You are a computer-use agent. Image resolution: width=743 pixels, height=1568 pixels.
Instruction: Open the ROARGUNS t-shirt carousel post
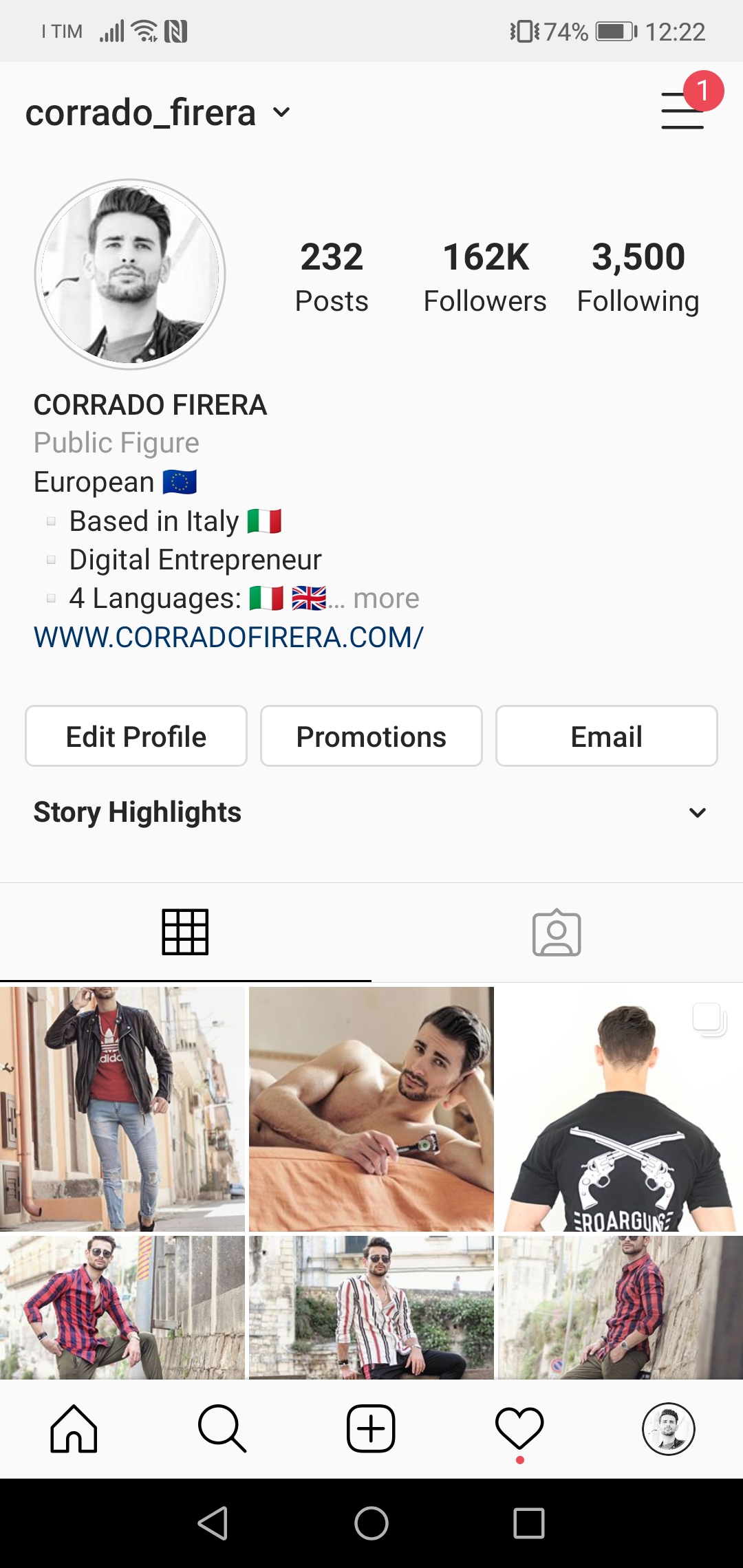pyautogui.click(x=620, y=1109)
